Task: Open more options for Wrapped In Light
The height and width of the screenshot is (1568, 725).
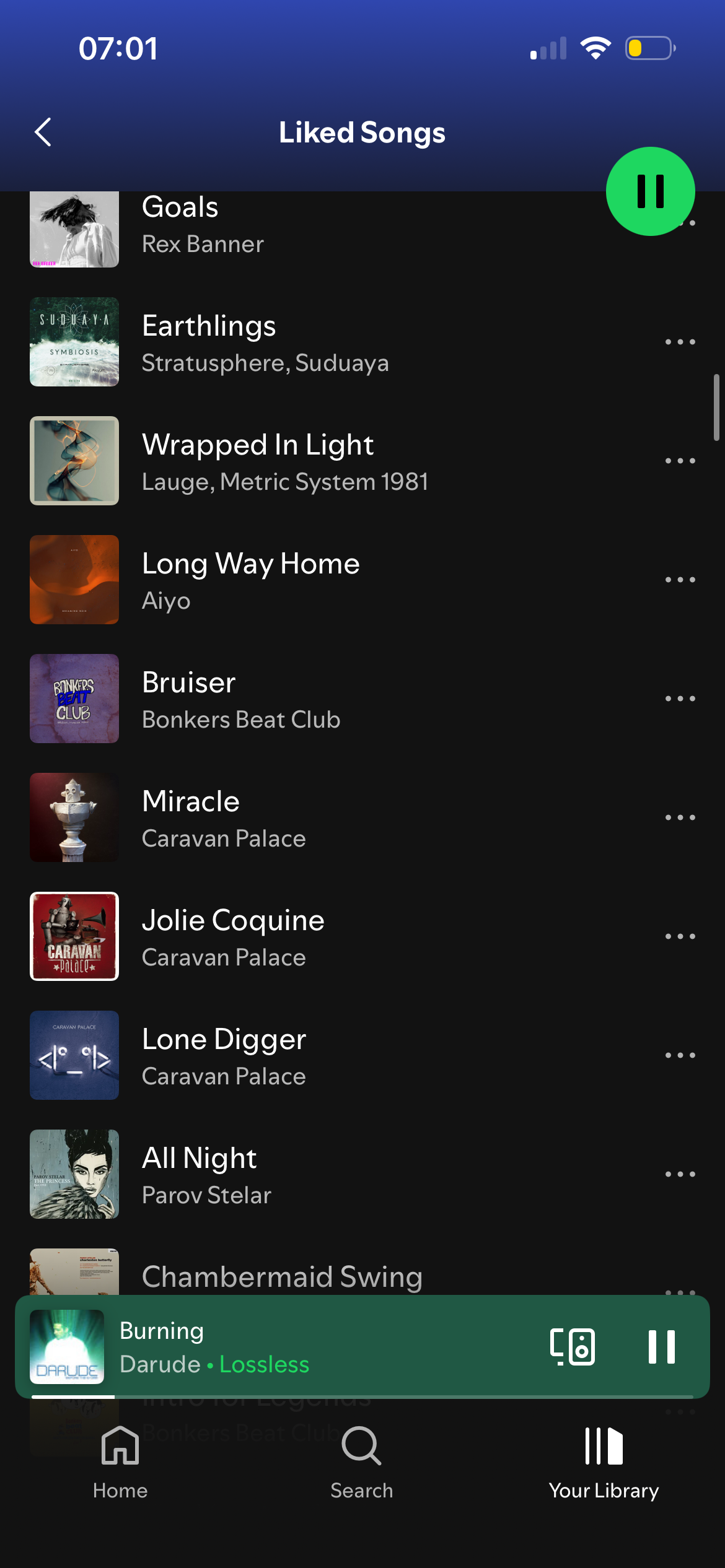Action: click(680, 461)
